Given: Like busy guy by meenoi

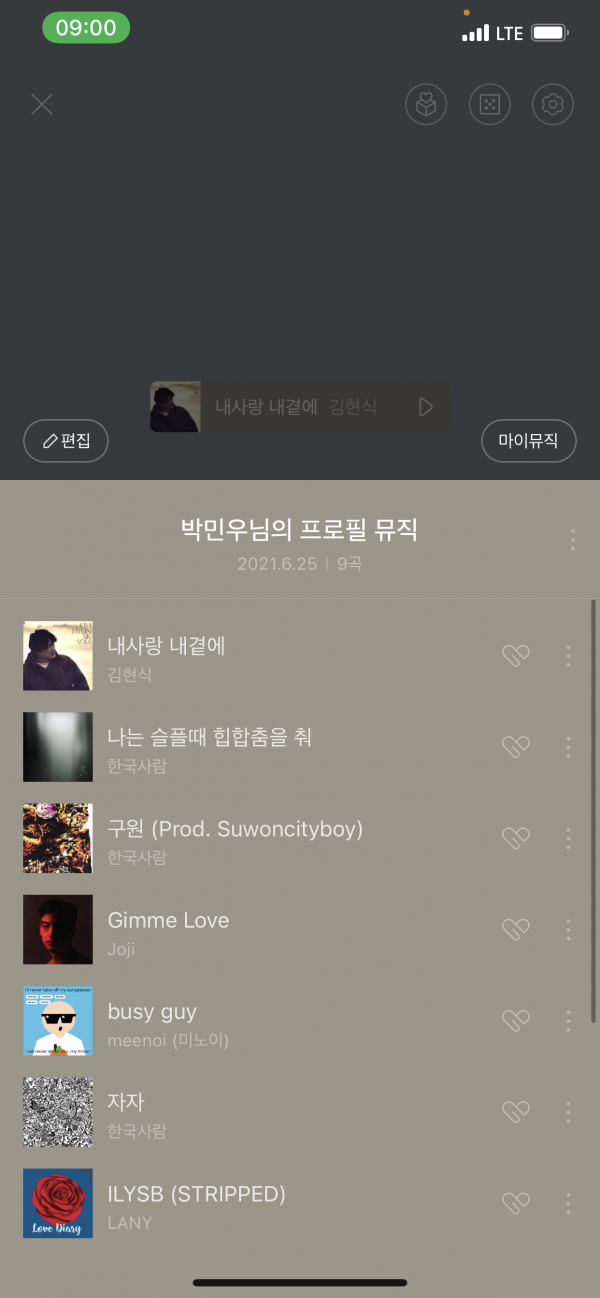Looking at the screenshot, I should click(x=515, y=1021).
